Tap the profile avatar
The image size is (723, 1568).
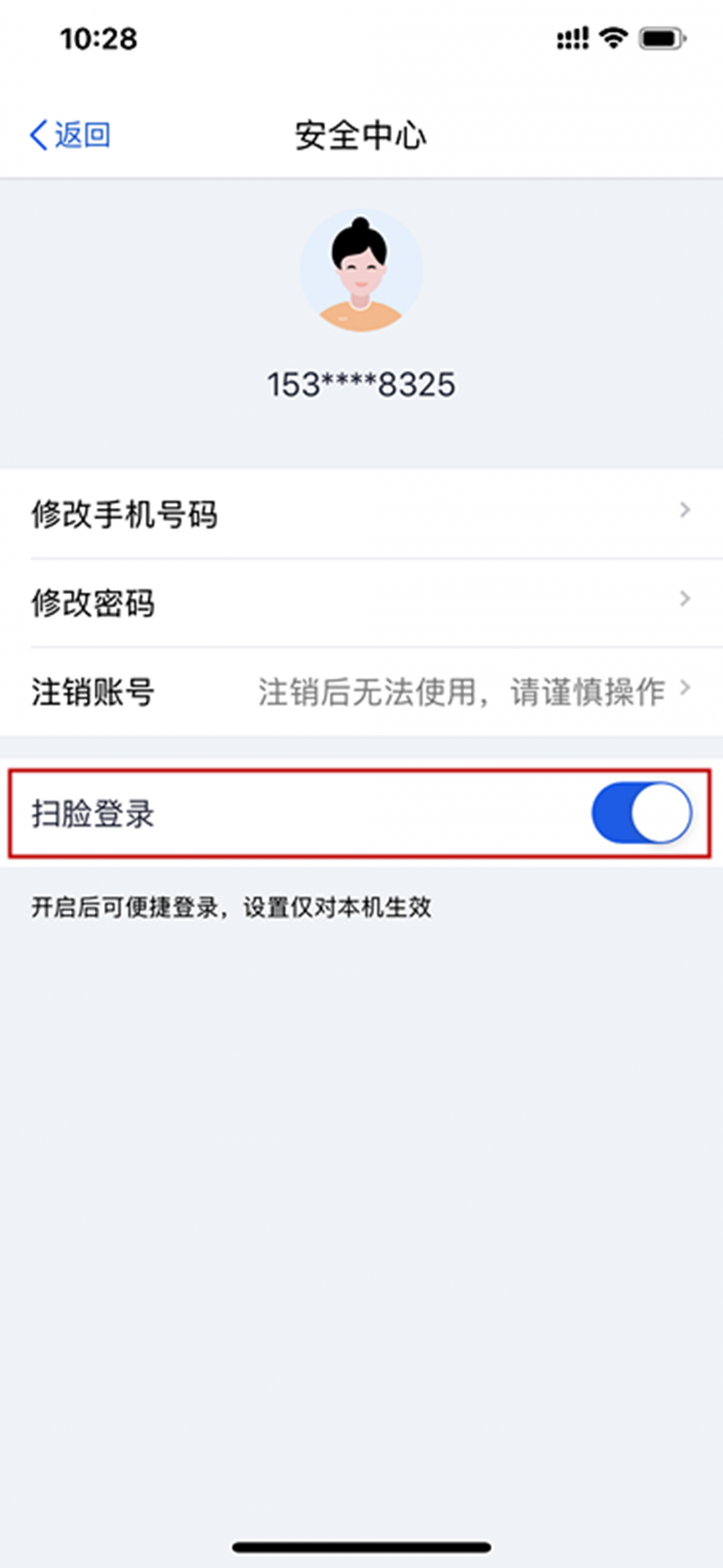point(361,271)
